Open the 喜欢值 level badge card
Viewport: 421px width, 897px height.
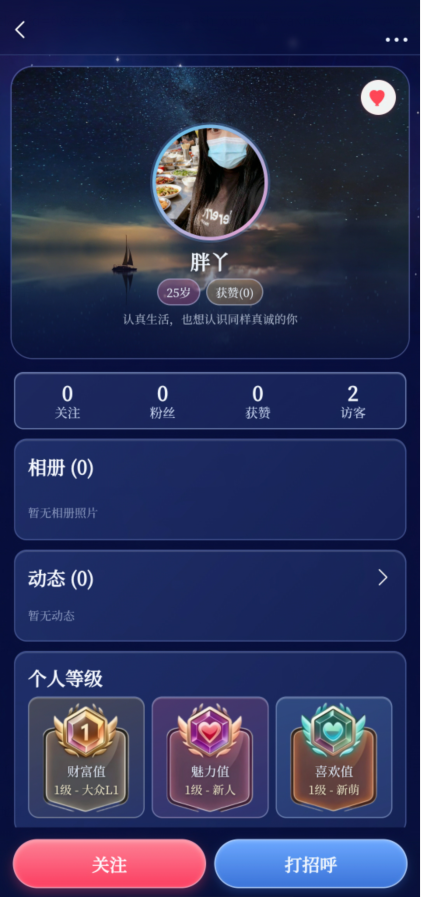pos(334,757)
